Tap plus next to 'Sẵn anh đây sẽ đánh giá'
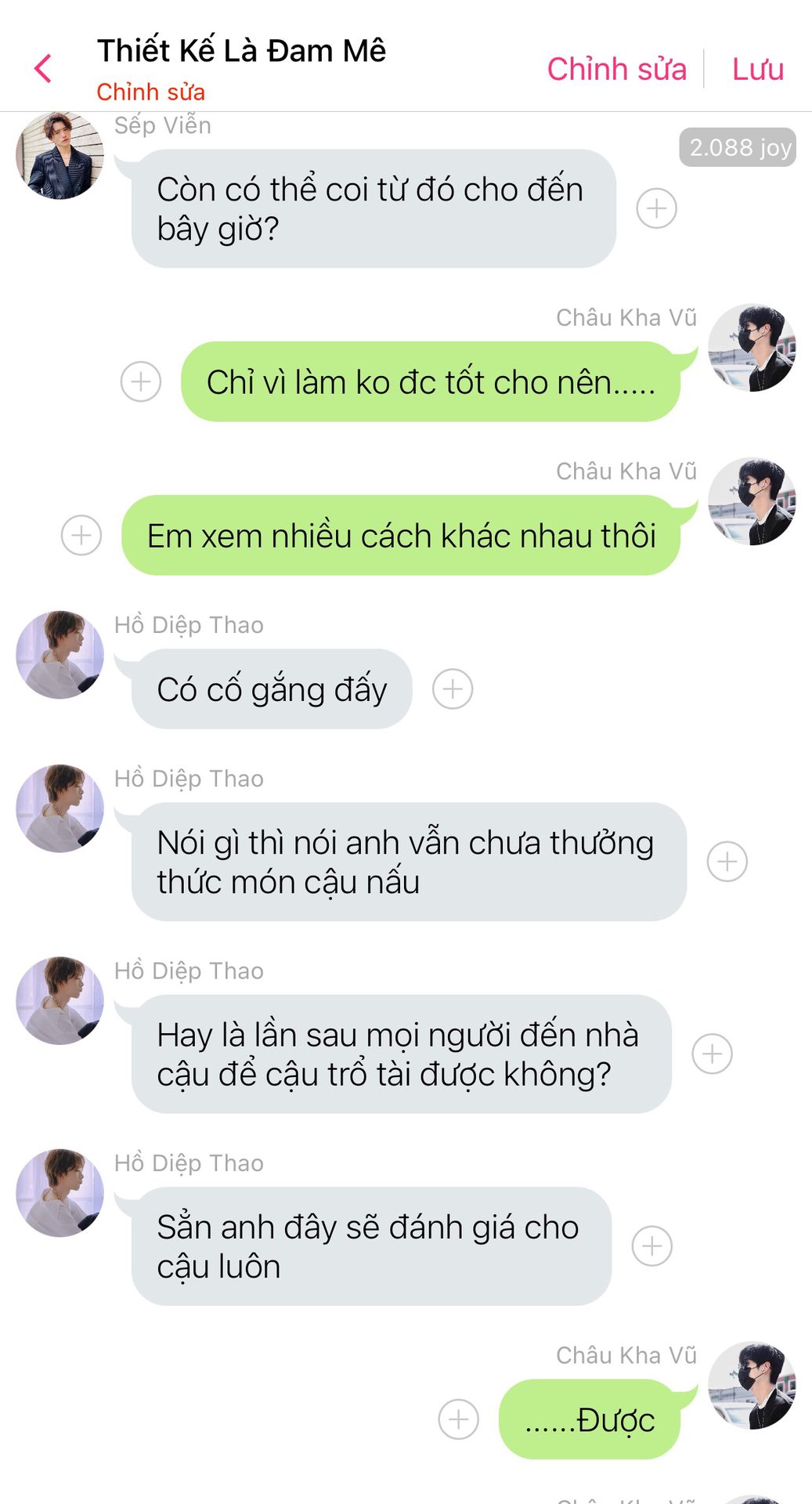The image size is (812, 1504). click(x=651, y=1246)
